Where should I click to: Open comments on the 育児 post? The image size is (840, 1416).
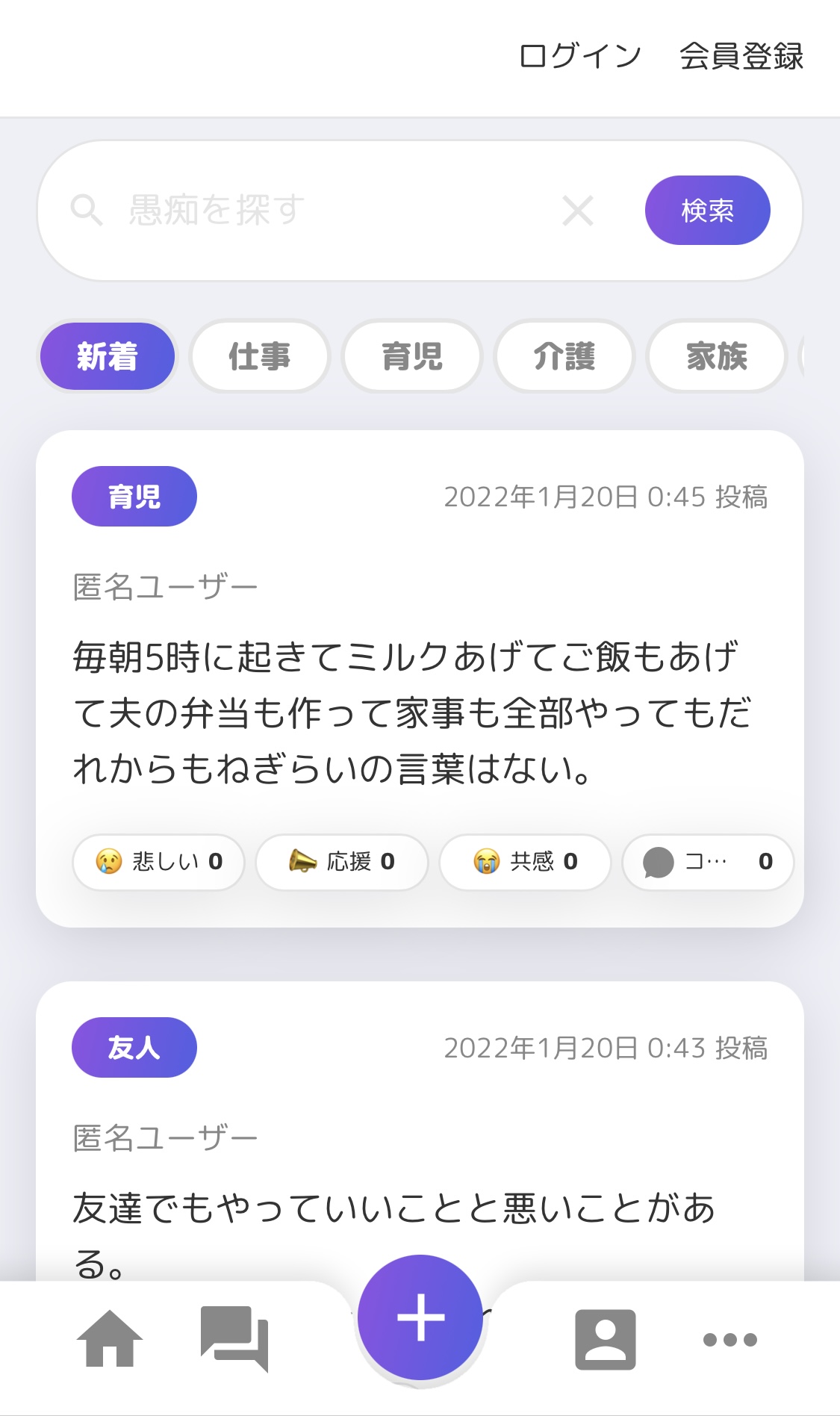pos(707,862)
